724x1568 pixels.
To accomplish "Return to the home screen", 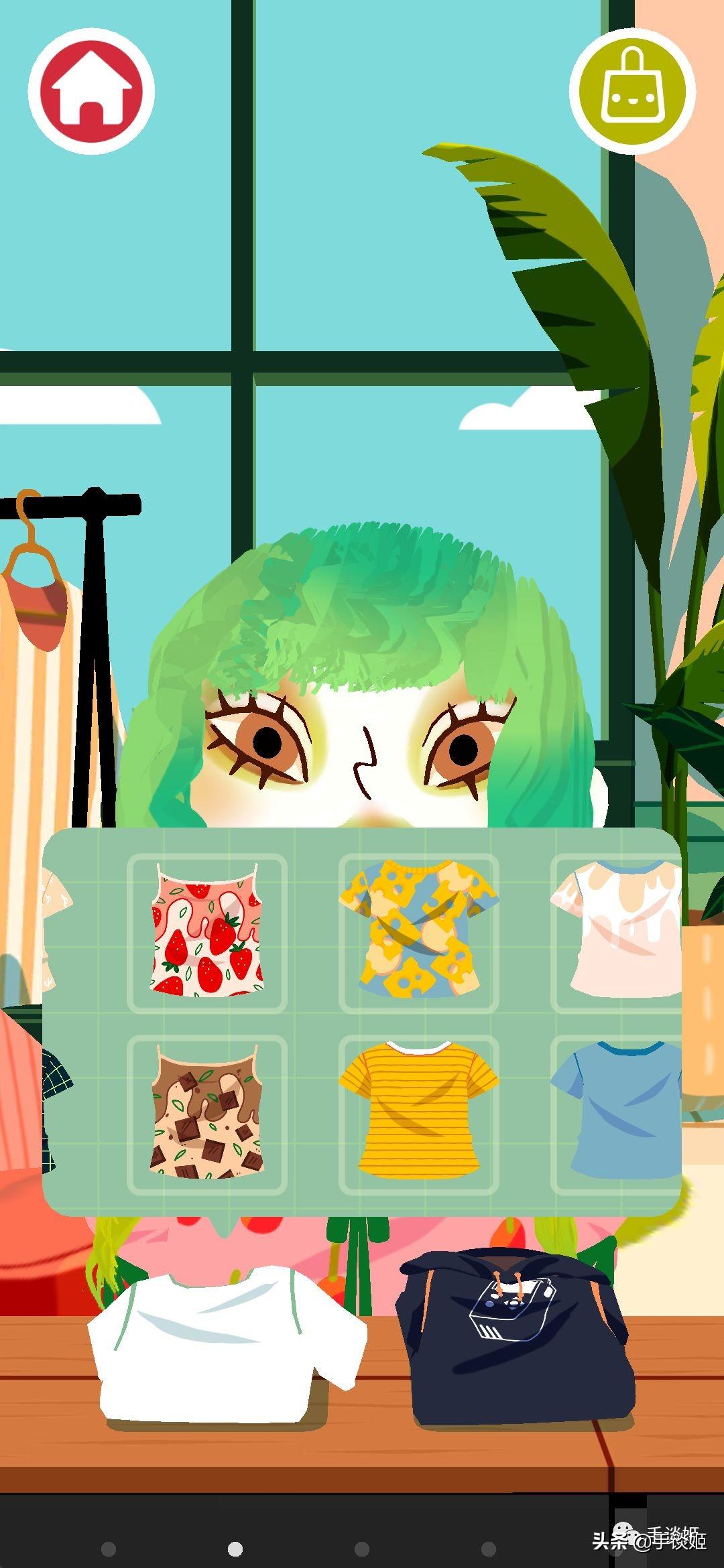I will tap(91, 90).
